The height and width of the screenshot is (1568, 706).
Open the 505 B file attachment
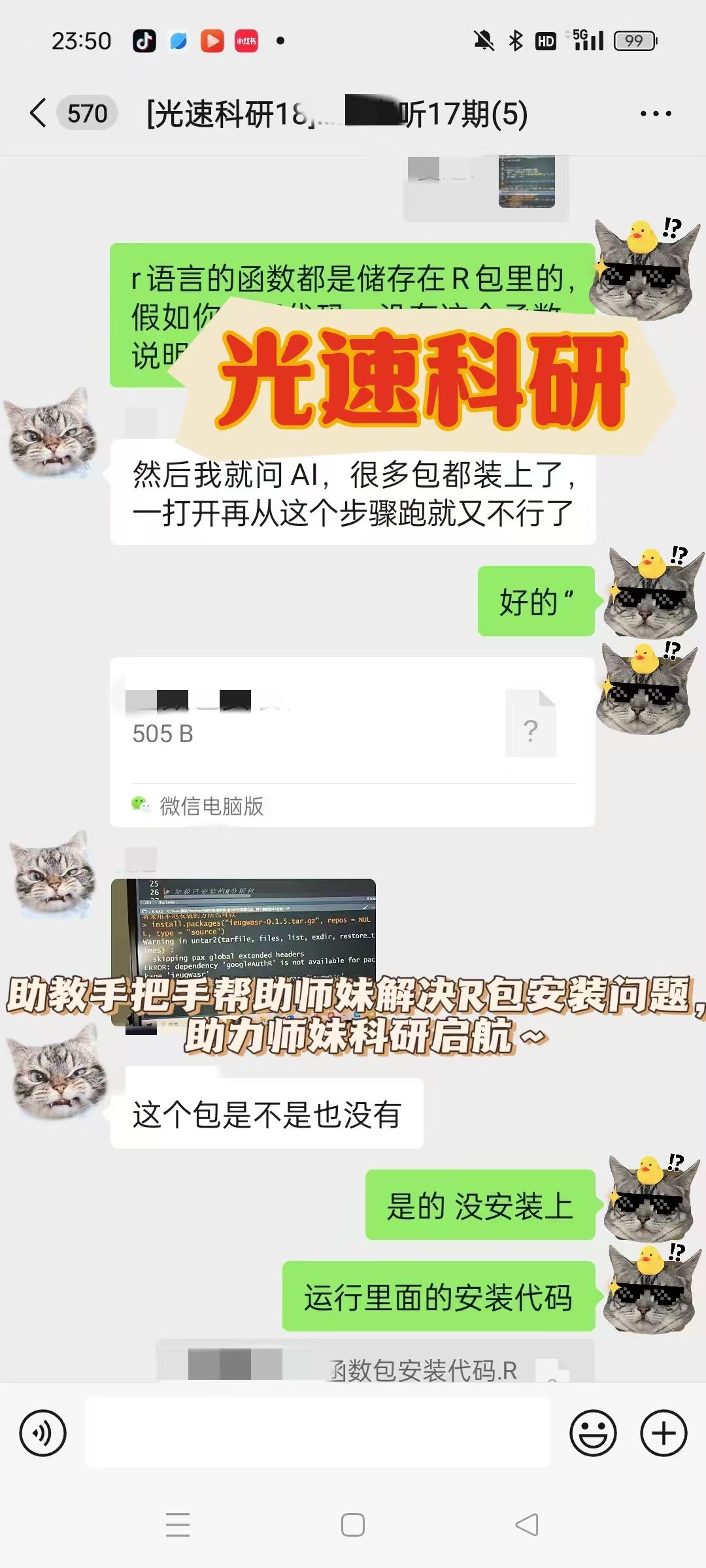pyautogui.click(x=352, y=742)
